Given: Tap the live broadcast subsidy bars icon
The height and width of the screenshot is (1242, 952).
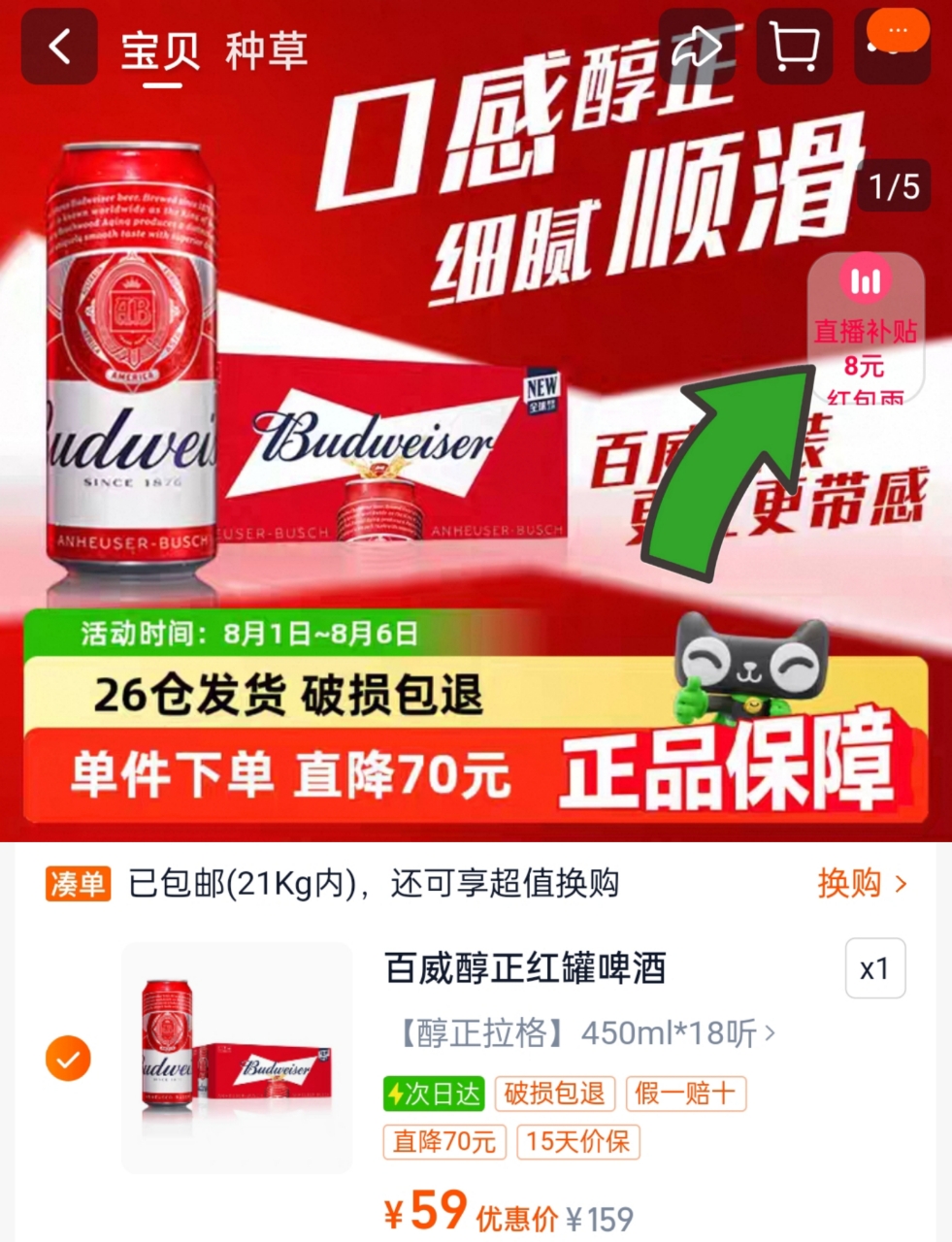Looking at the screenshot, I should click(865, 280).
